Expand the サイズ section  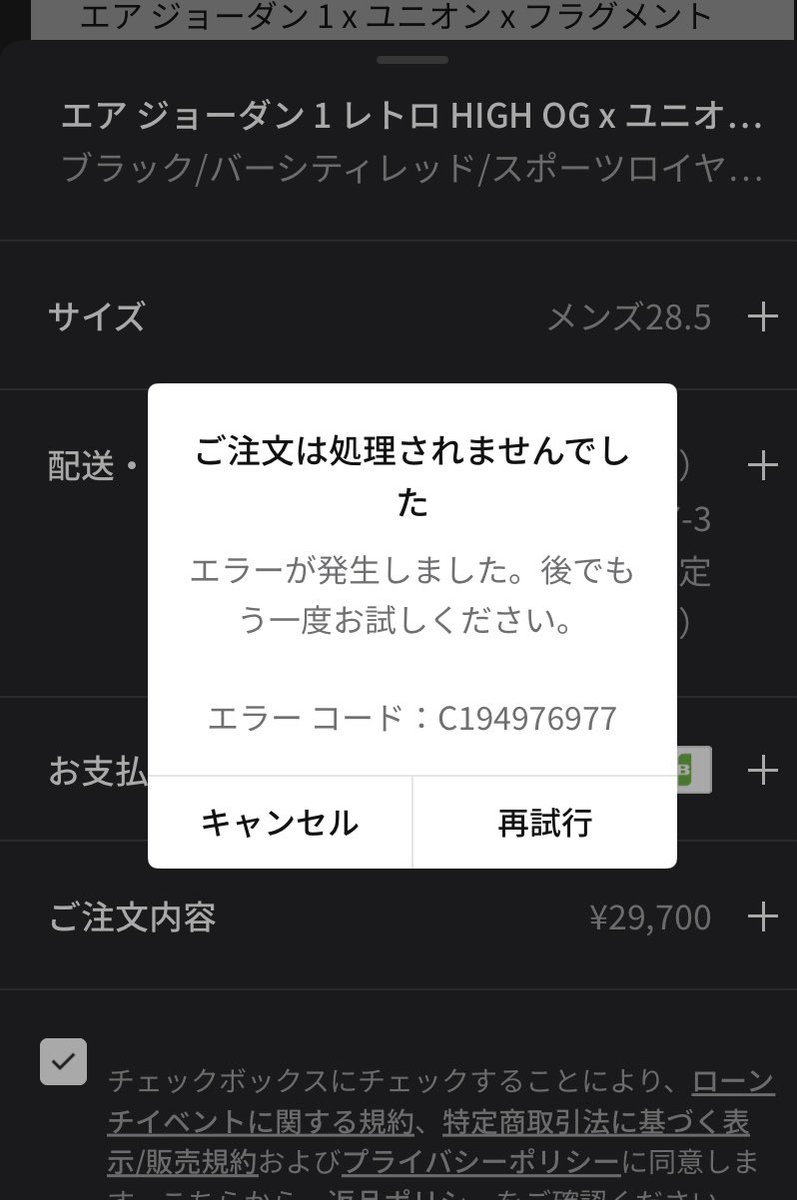click(764, 317)
